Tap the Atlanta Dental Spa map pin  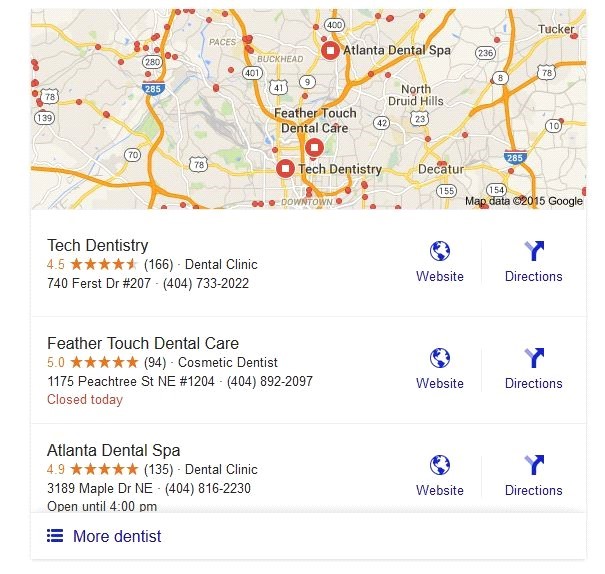pyautogui.click(x=330, y=50)
